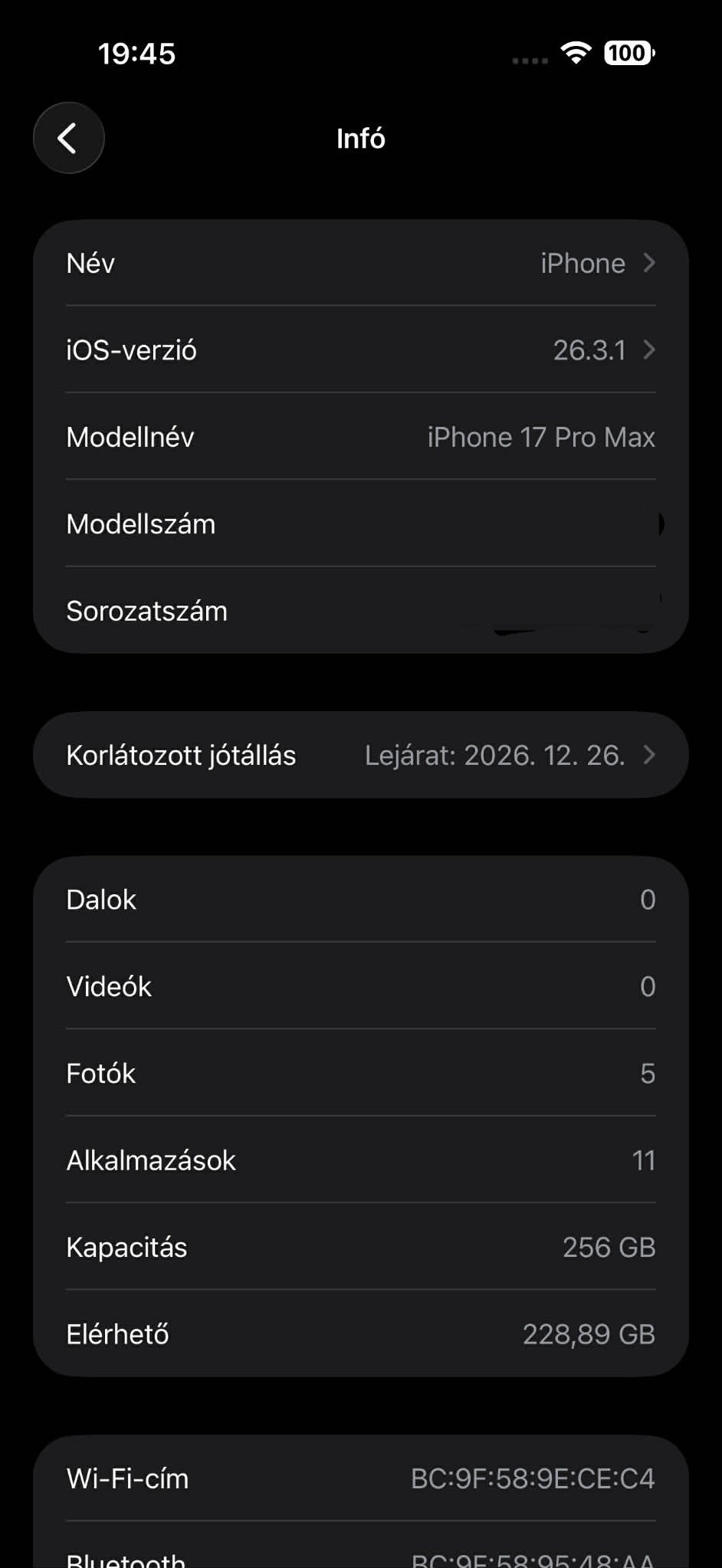
Task: Open the iOS-verzió 26.3.1 details
Action: [x=360, y=350]
